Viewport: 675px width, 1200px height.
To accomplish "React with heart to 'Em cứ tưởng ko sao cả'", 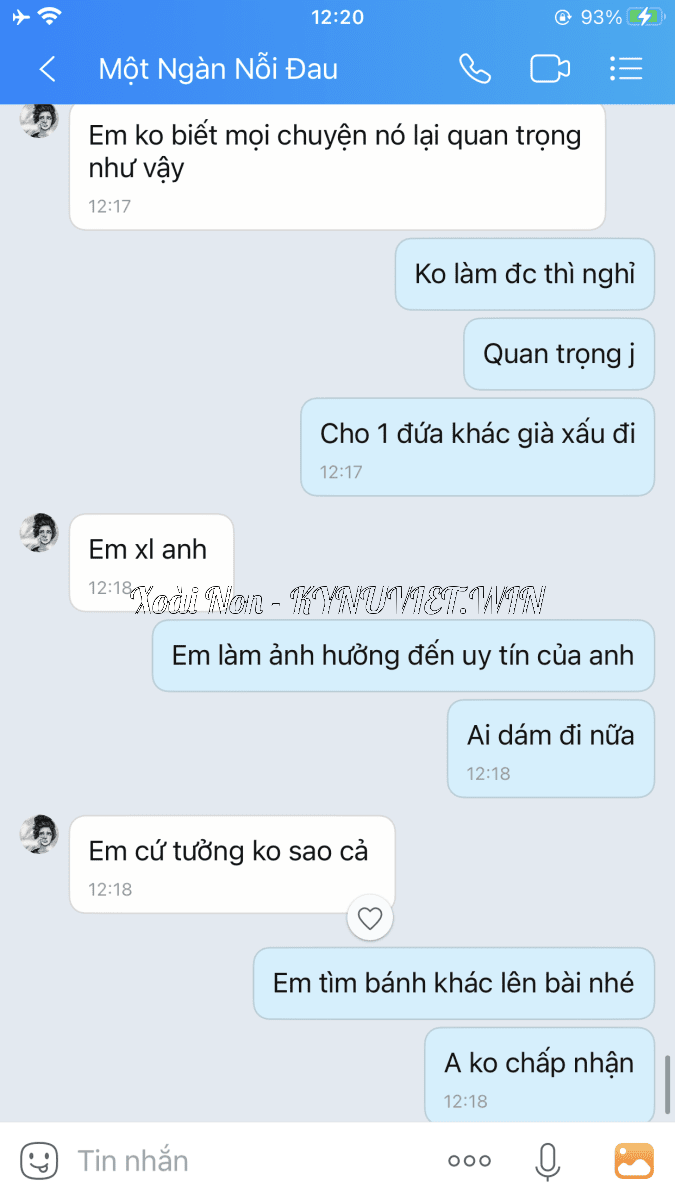I will pyautogui.click(x=370, y=918).
